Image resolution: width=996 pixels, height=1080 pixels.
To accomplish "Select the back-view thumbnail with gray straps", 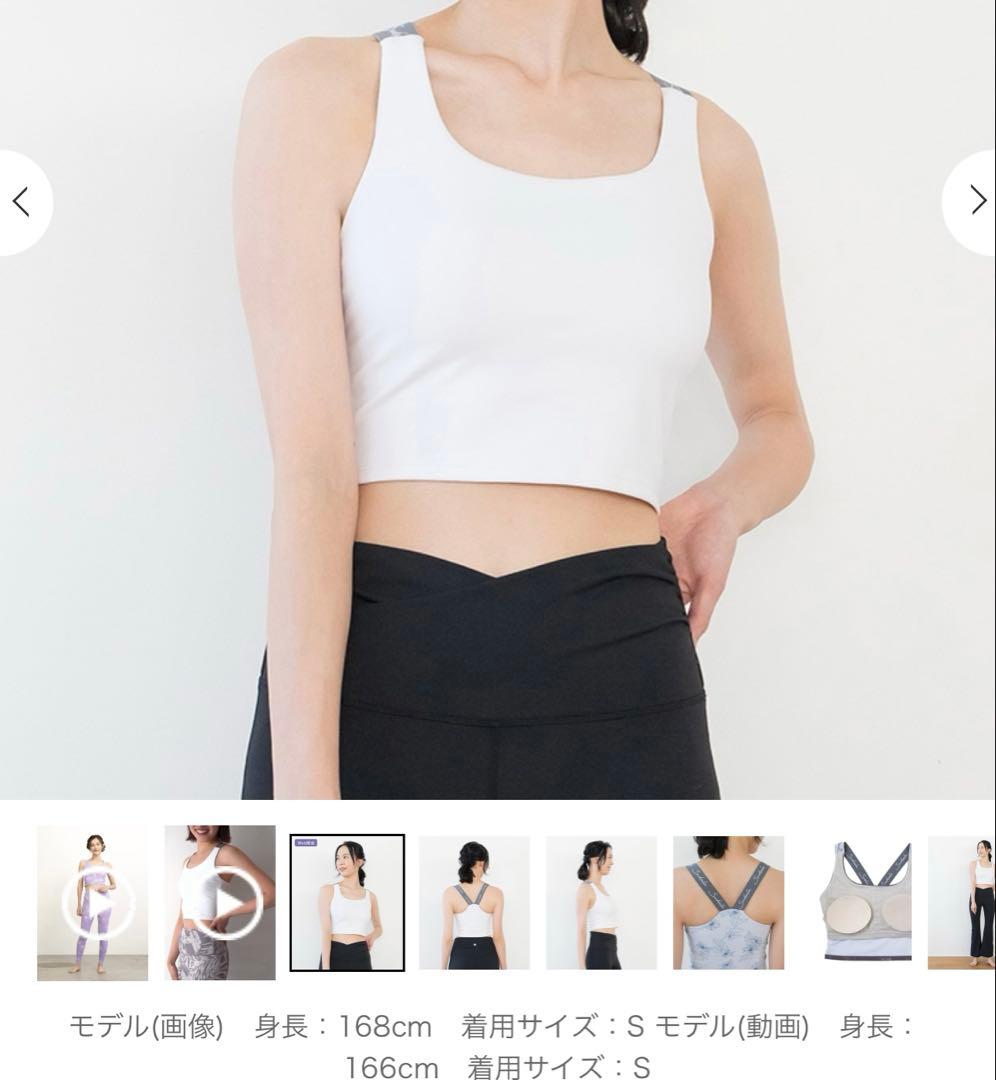I will (x=473, y=899).
